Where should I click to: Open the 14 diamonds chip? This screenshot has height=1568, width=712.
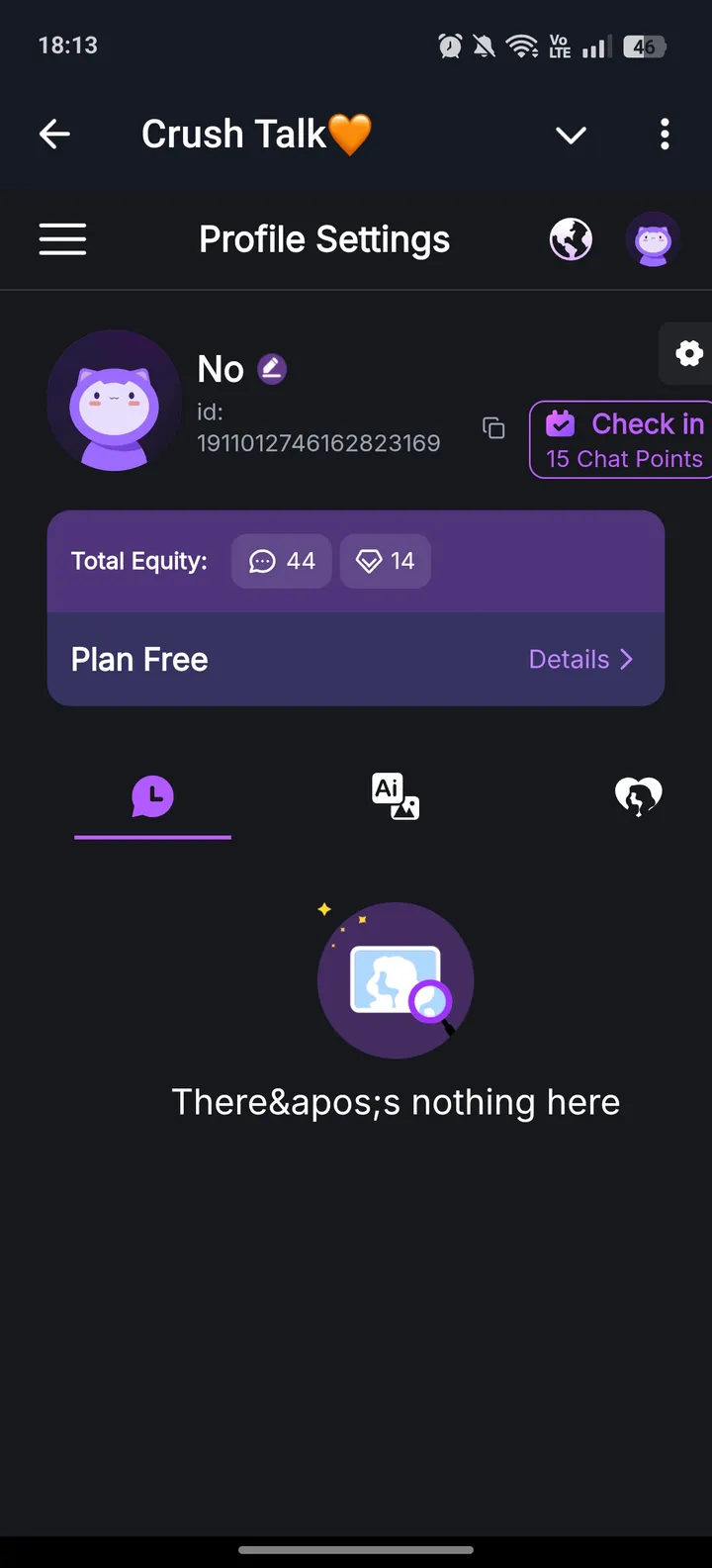pos(386,561)
